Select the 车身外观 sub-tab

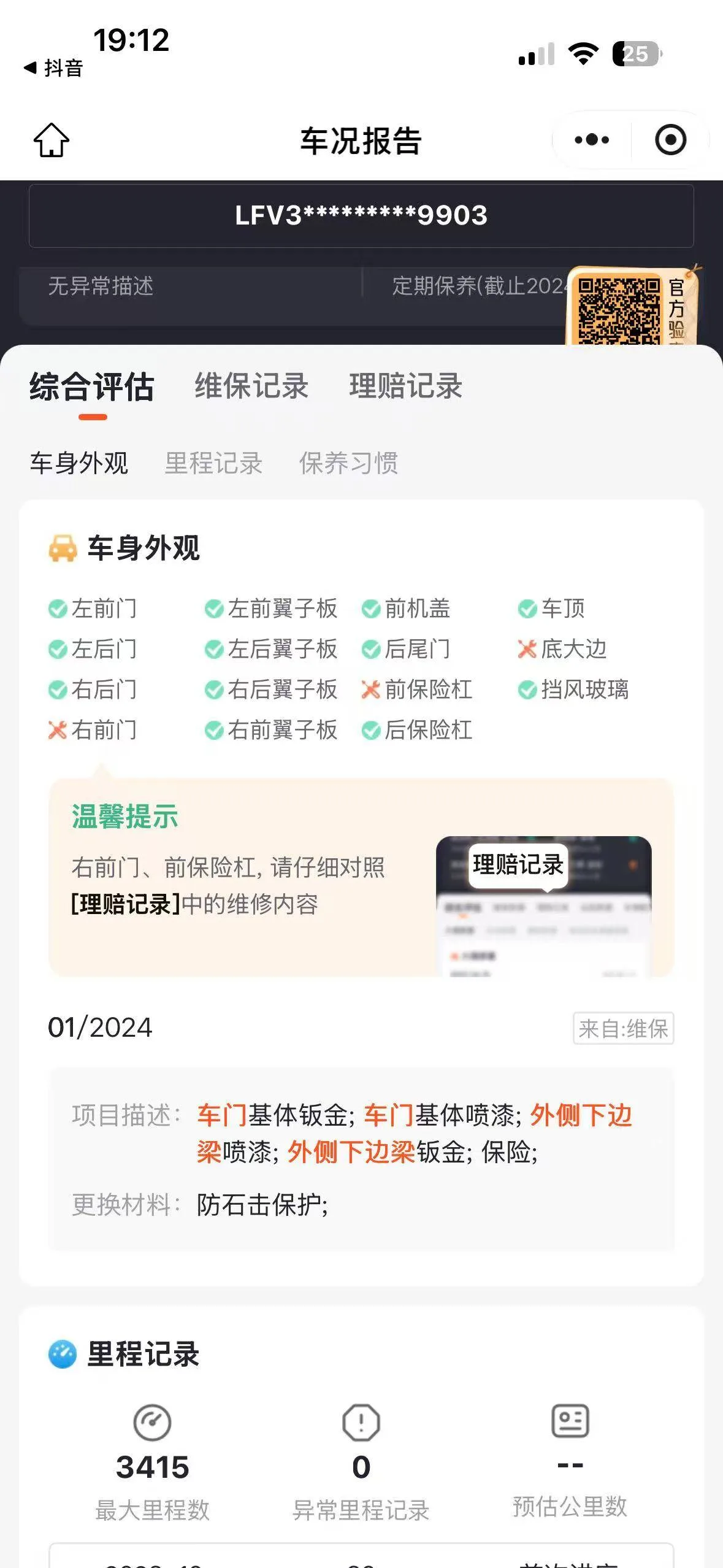coord(79,463)
